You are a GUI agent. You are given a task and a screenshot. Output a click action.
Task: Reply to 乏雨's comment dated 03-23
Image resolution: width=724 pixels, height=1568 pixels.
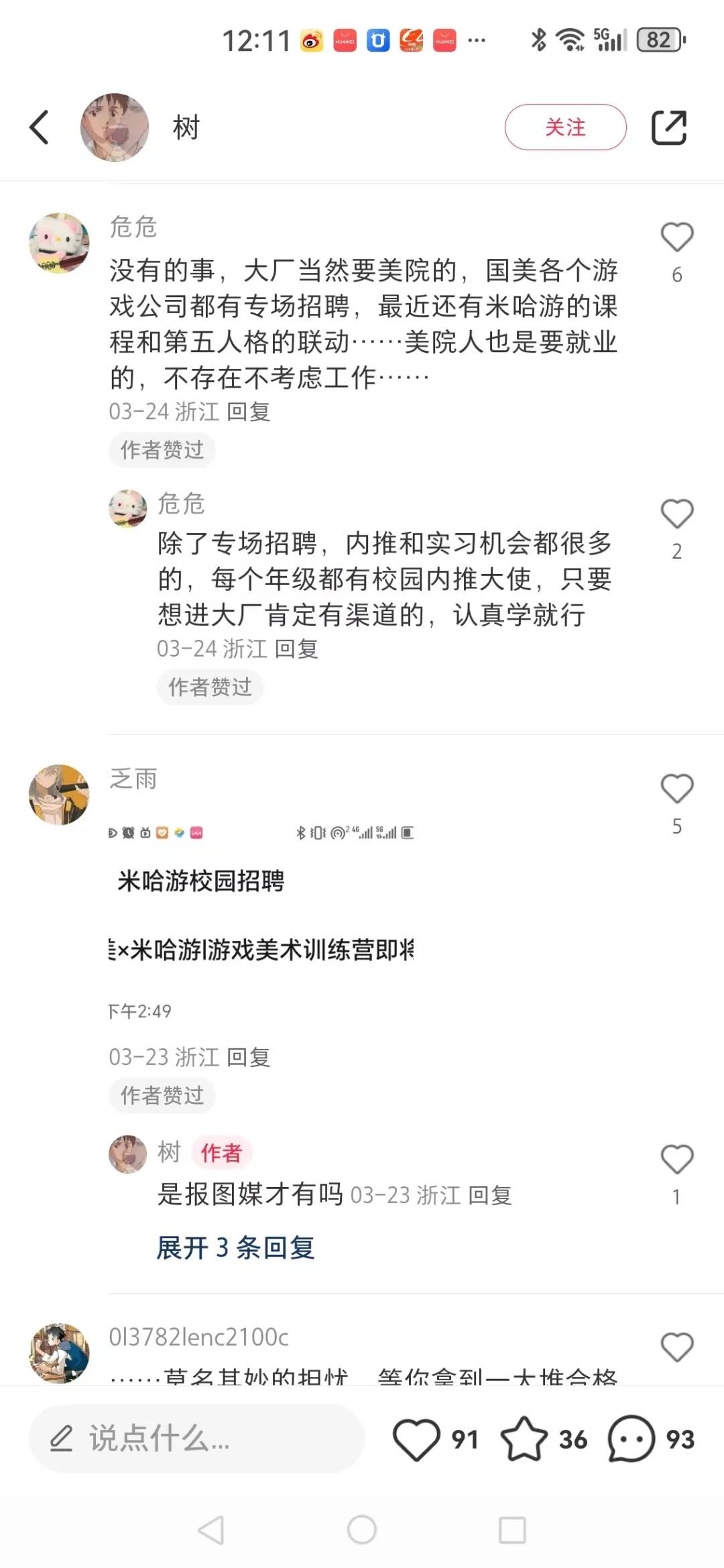tap(249, 1058)
